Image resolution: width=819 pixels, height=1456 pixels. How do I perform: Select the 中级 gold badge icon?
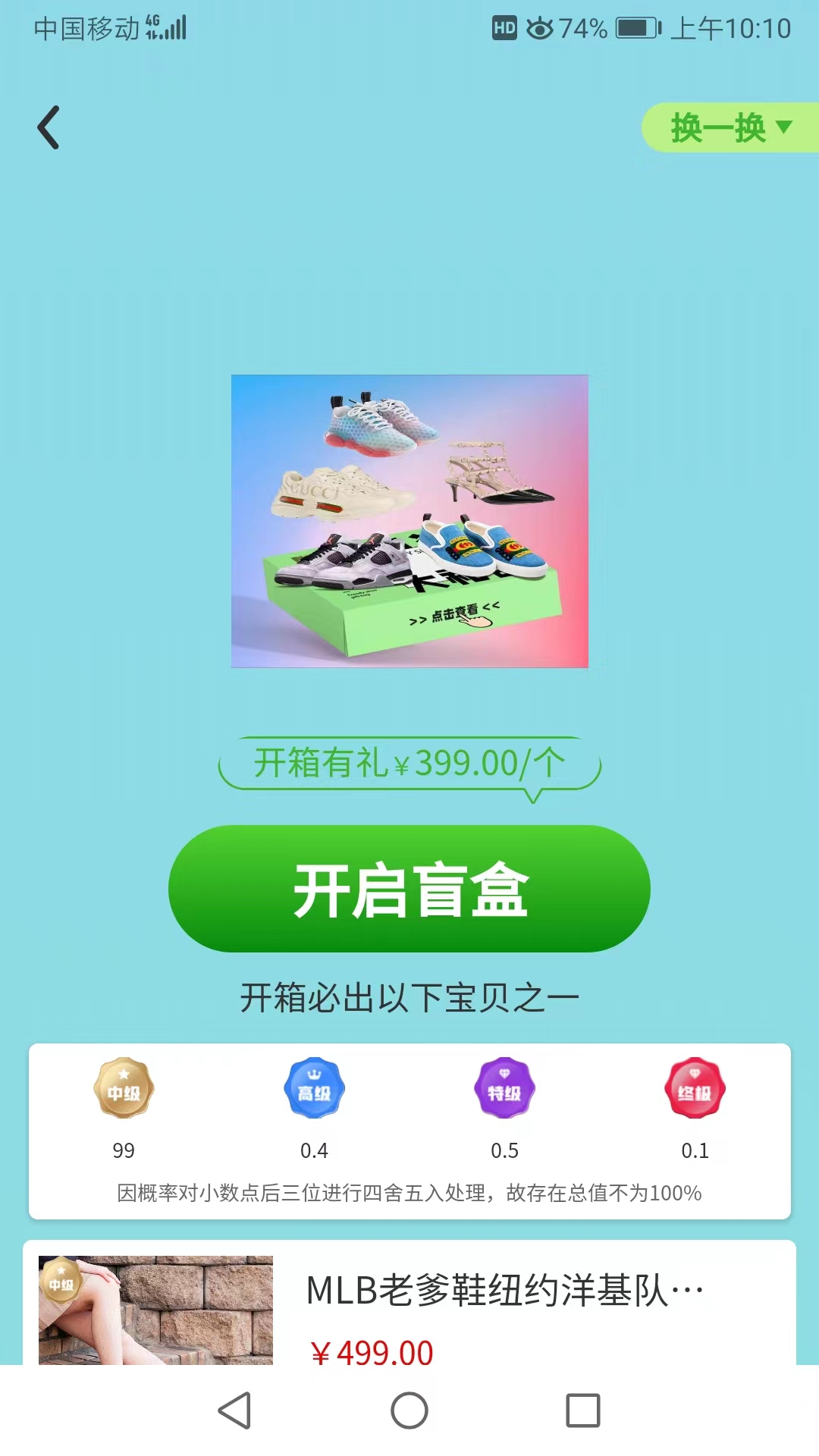pos(124,1087)
